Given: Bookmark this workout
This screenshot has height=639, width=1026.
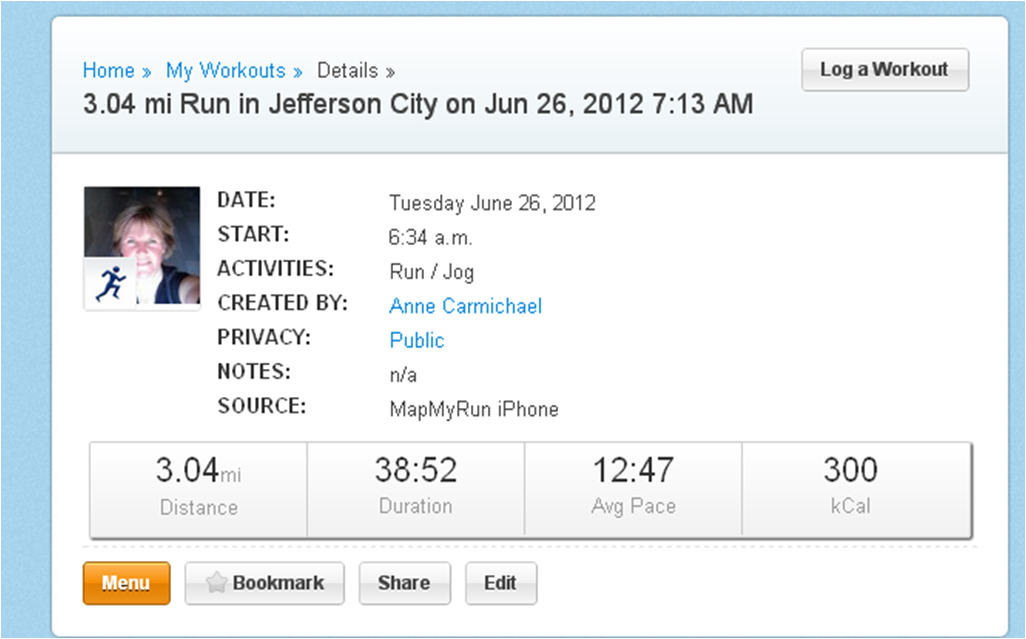Looking at the screenshot, I should (x=265, y=583).
